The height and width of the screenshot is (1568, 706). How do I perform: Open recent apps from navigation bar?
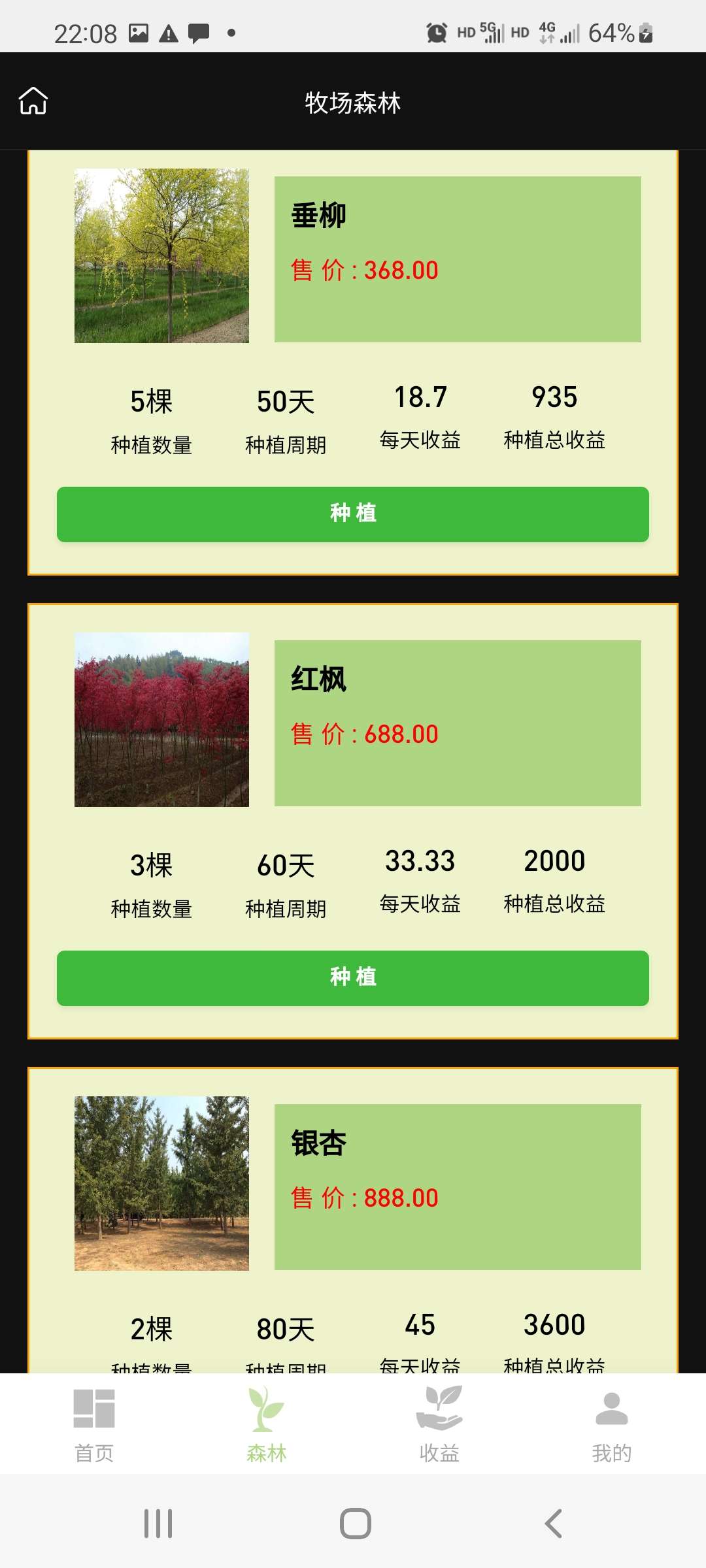pyautogui.click(x=158, y=1524)
